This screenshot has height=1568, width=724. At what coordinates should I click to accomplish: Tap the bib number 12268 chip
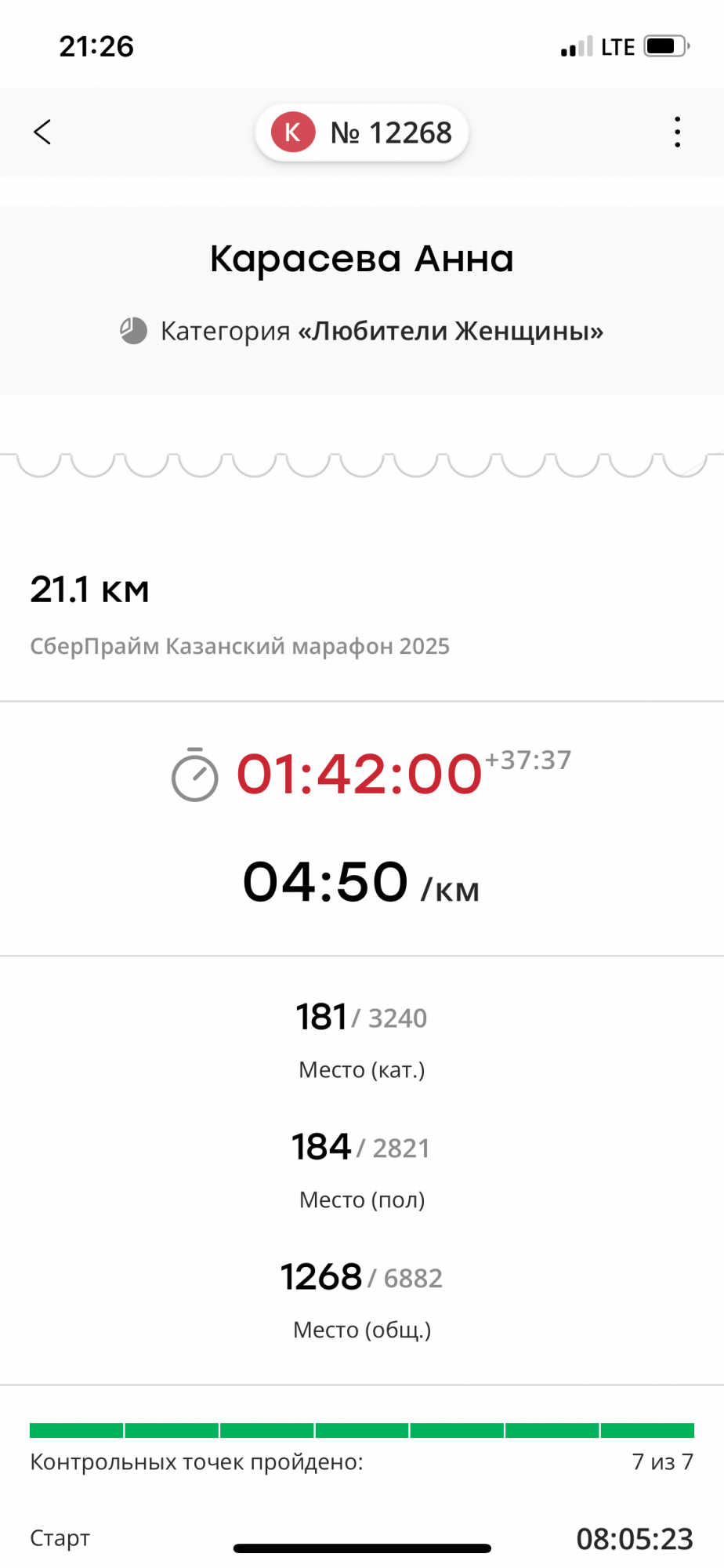click(x=362, y=132)
